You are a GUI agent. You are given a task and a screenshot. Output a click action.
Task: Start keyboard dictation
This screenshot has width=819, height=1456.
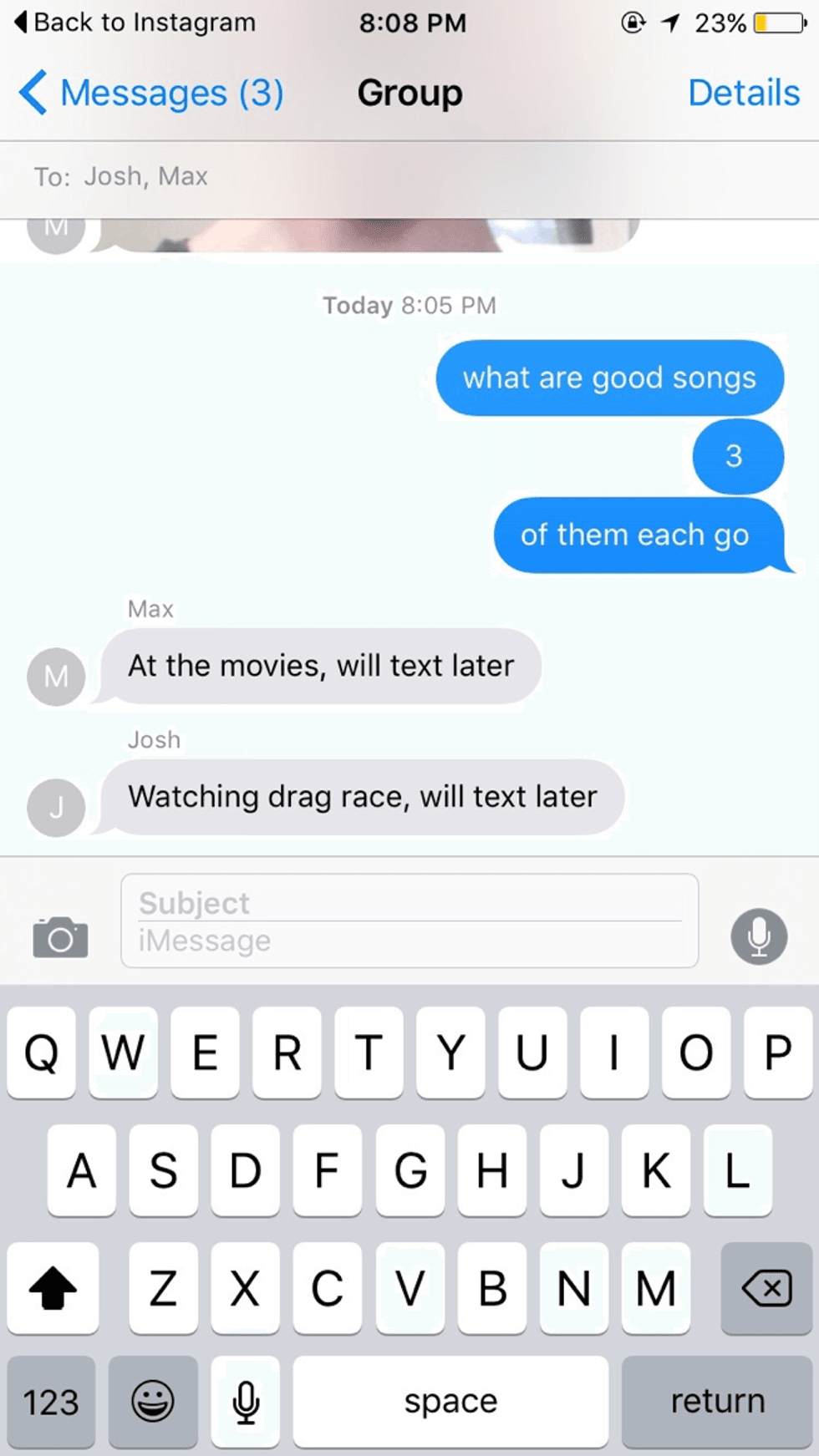tap(246, 1401)
